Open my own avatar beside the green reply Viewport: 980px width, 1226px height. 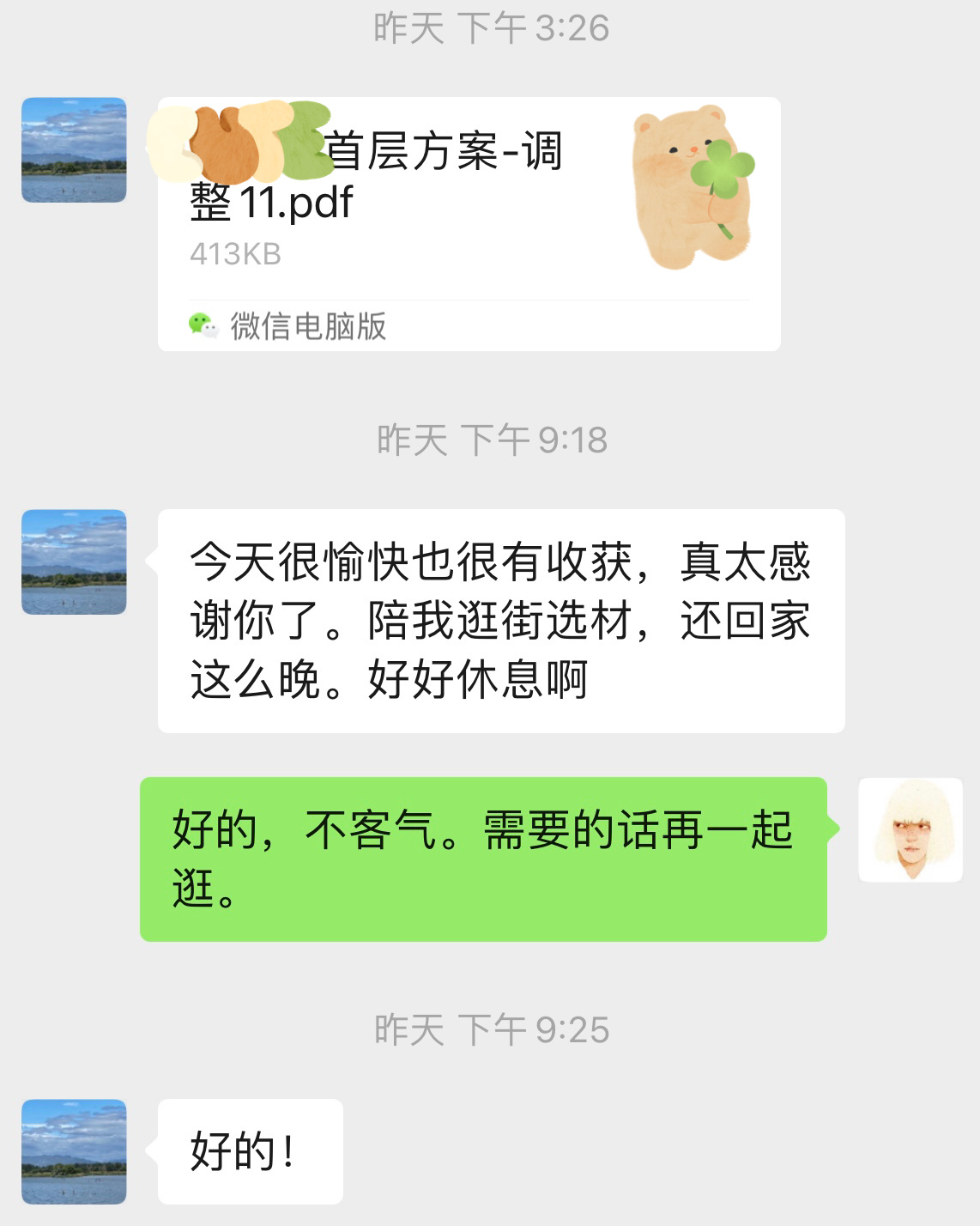point(910,830)
